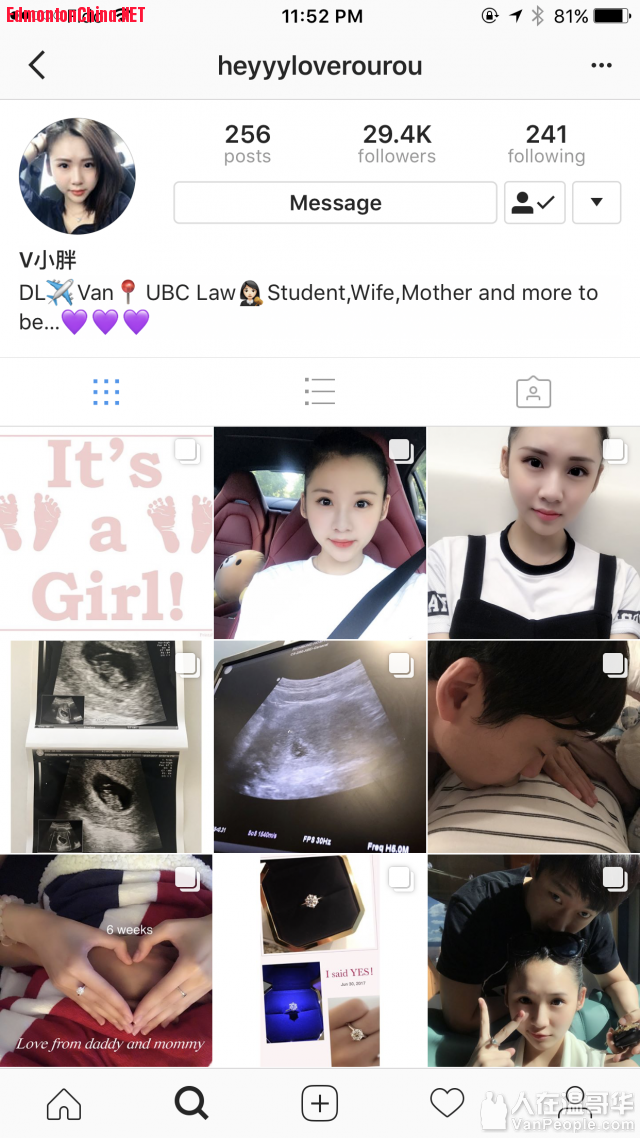Open the "It's a Girl!" post

[106, 532]
